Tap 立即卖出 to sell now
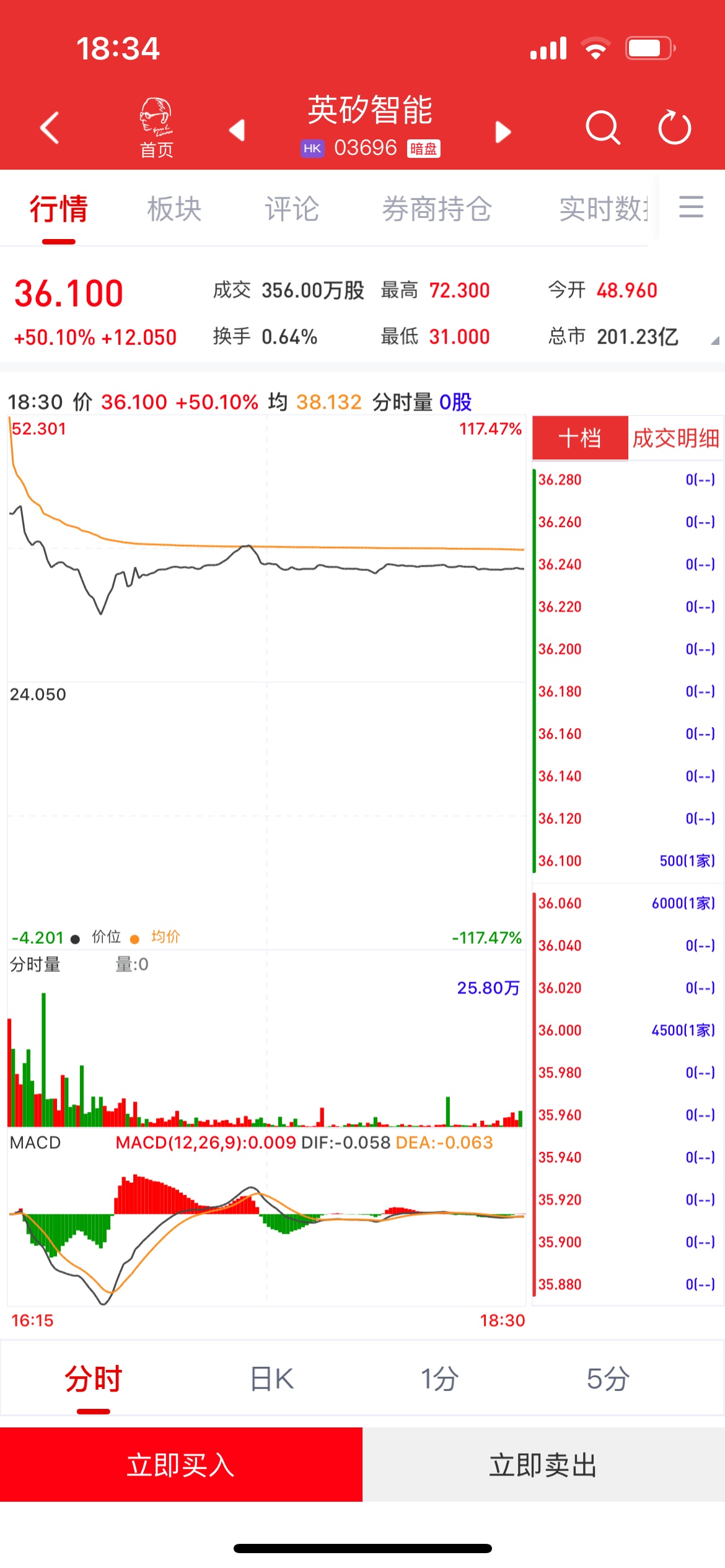The height and width of the screenshot is (1568, 725). point(543,1465)
